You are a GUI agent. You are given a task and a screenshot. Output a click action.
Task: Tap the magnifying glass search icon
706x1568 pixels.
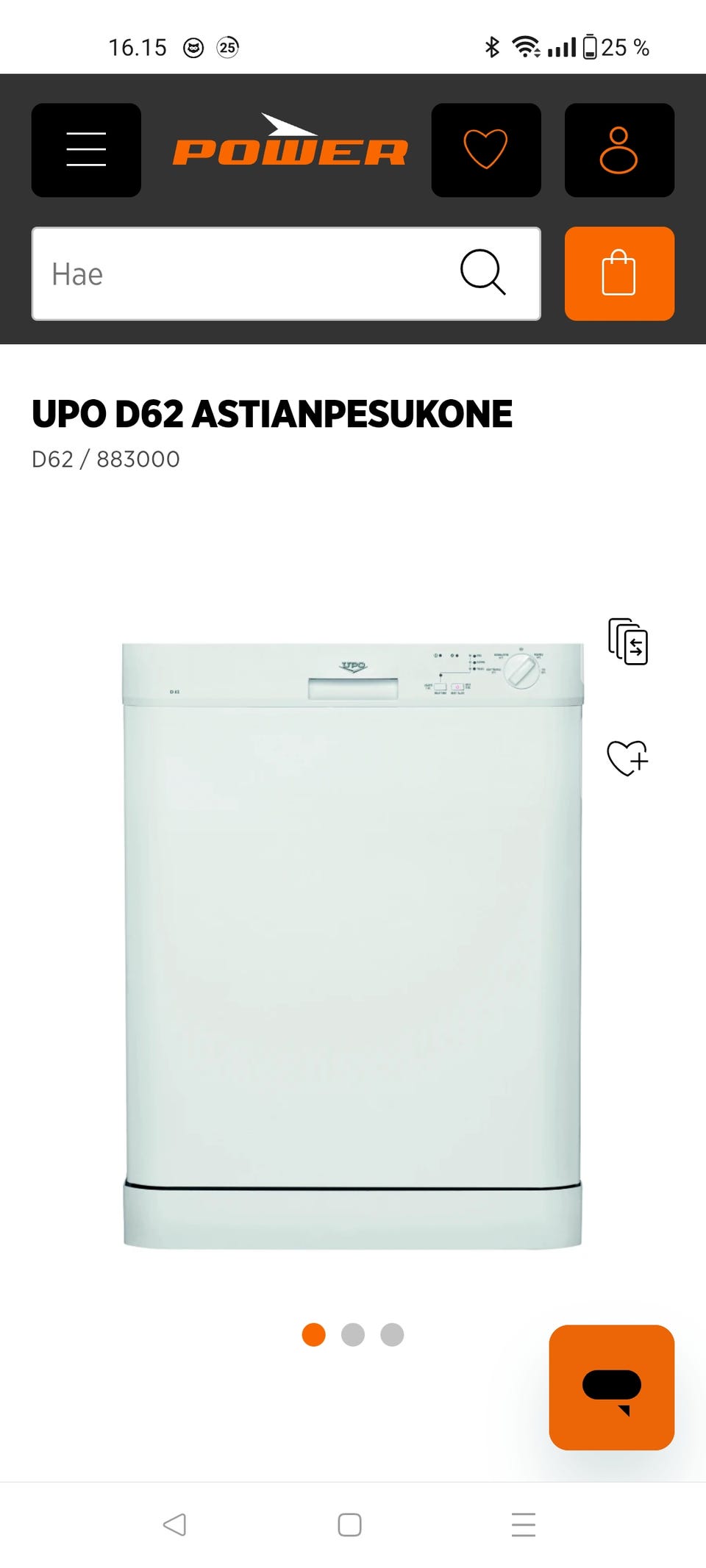point(482,273)
